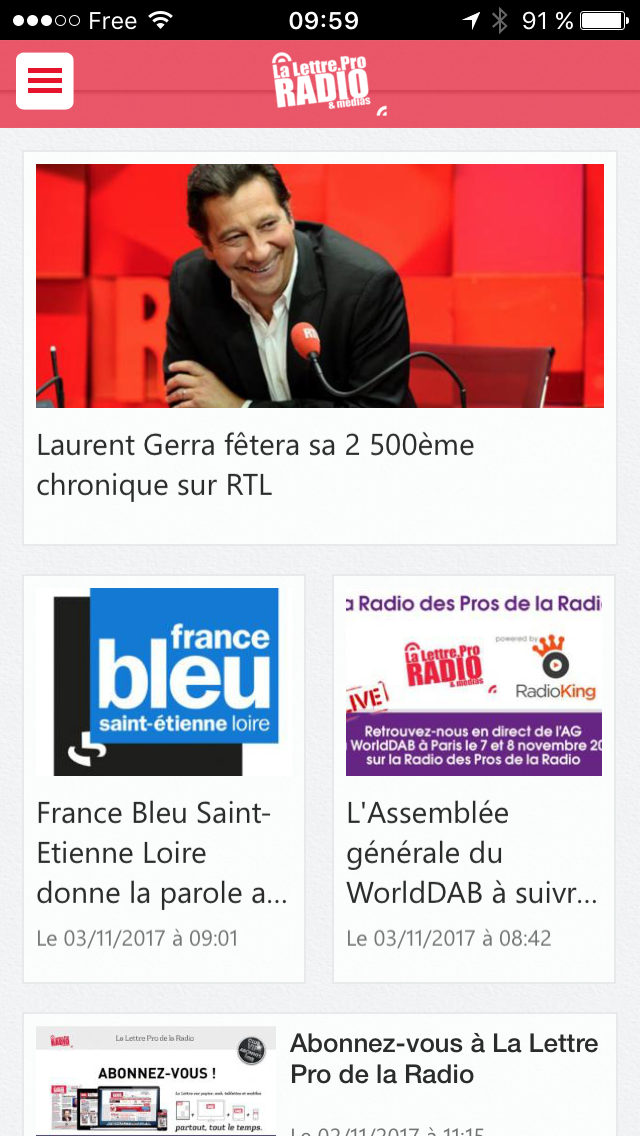This screenshot has width=640, height=1136.
Task: View the WorldDAB Assemblée générale article
Action: [x=474, y=780]
